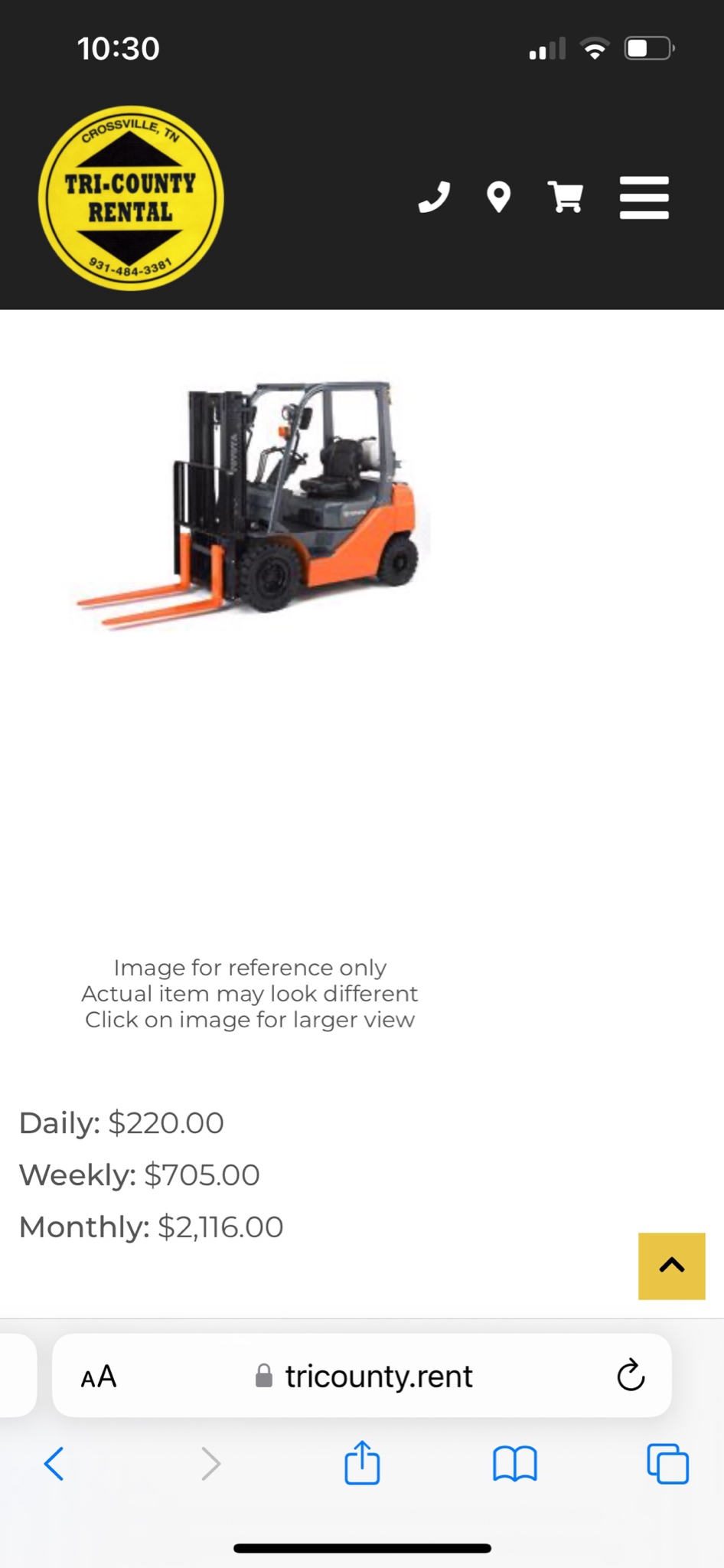Share this page
Screen dimensions: 724x1568
[x=362, y=1462]
